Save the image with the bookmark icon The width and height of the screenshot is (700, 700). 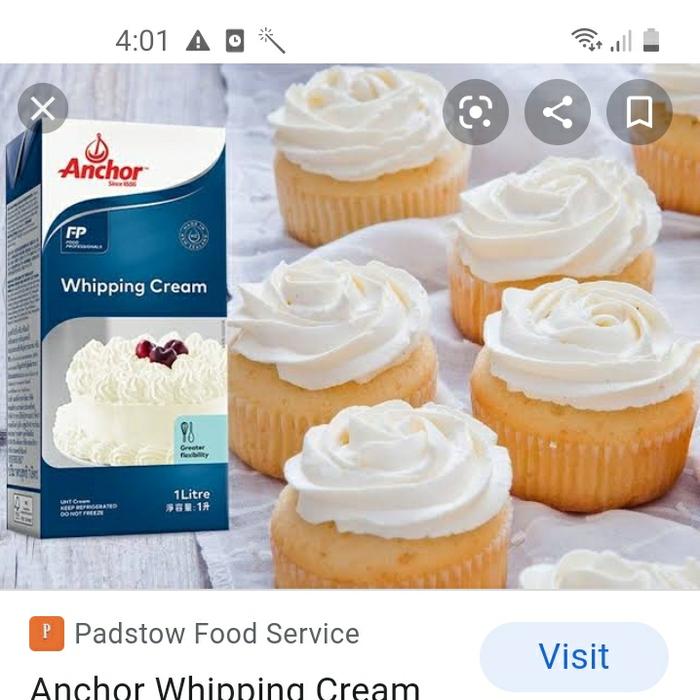639,112
